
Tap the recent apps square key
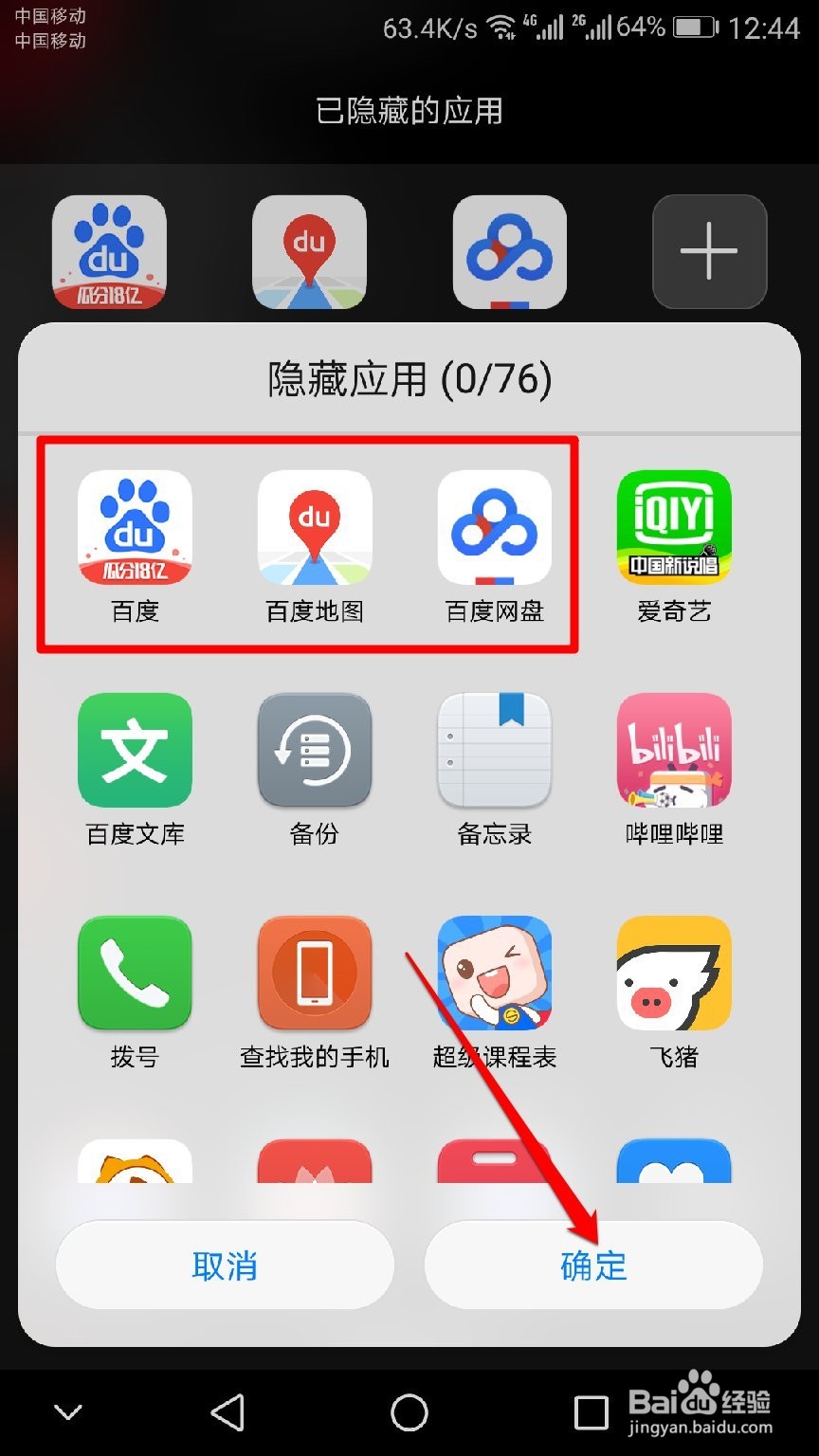[590, 1411]
